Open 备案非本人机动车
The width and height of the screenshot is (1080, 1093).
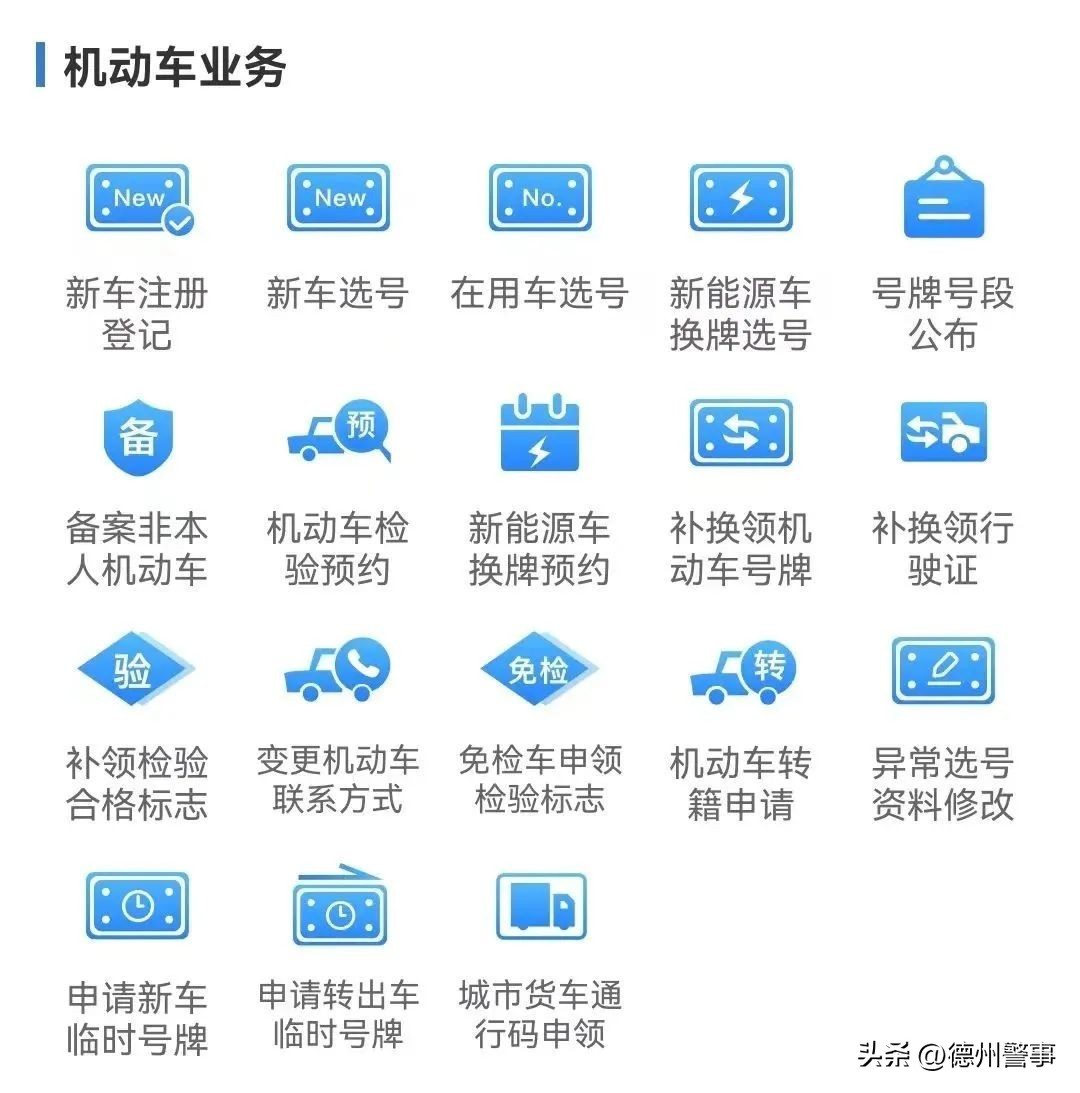pos(137,437)
